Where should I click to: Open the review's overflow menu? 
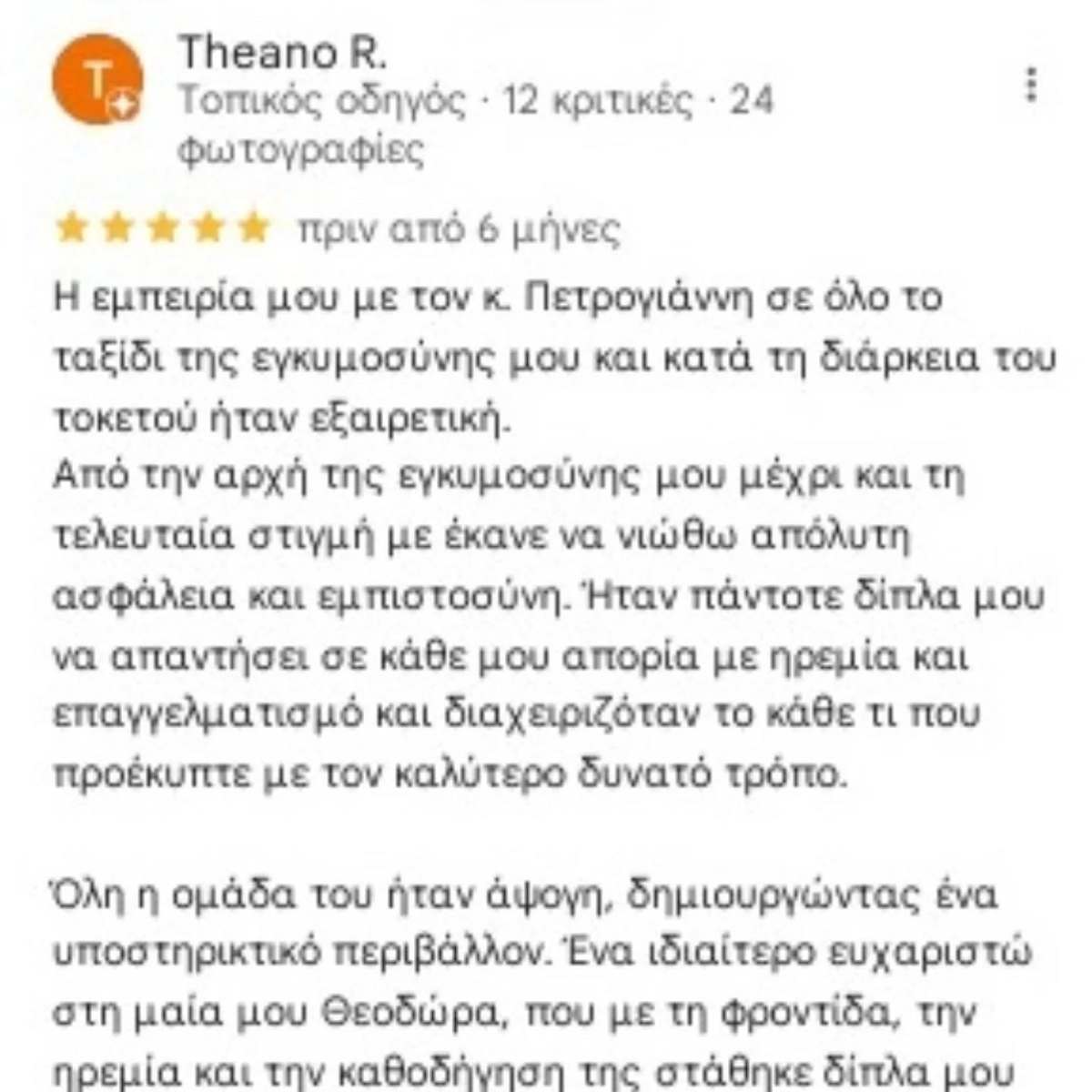[1030, 85]
